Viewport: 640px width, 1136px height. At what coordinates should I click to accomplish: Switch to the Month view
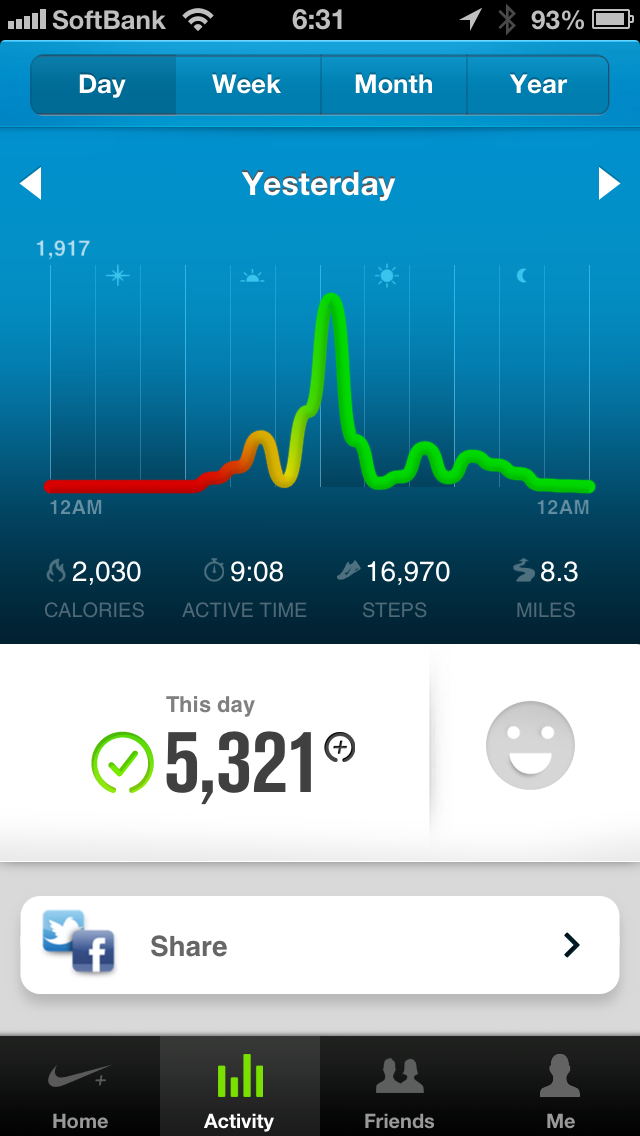coord(394,85)
